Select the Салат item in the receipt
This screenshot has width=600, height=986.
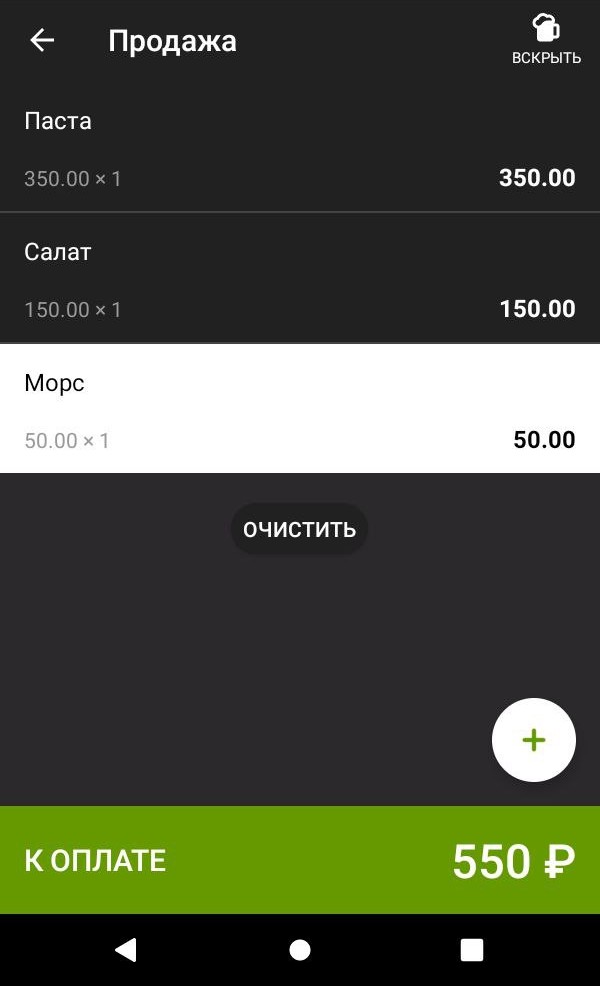(300, 279)
